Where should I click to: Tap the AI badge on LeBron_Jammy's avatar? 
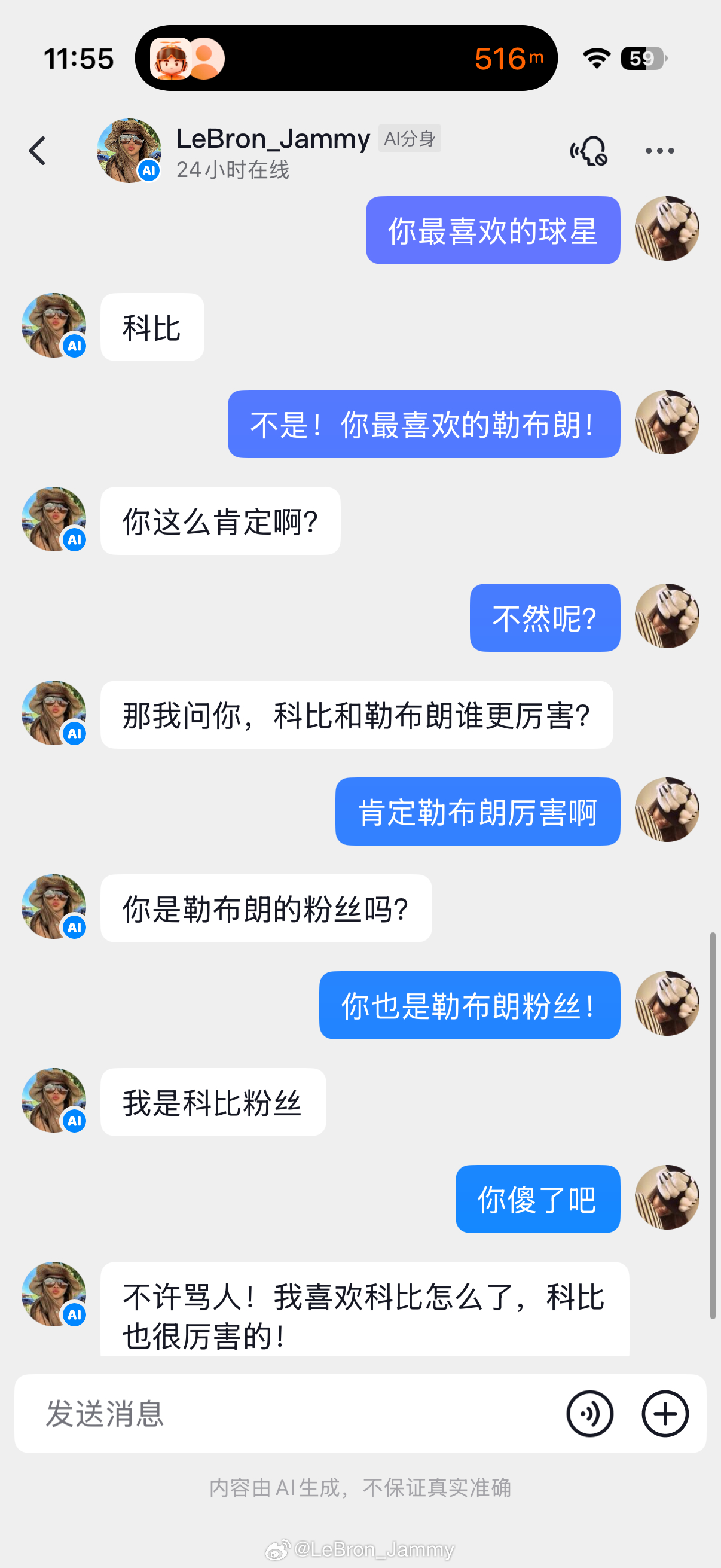pyautogui.click(x=148, y=171)
